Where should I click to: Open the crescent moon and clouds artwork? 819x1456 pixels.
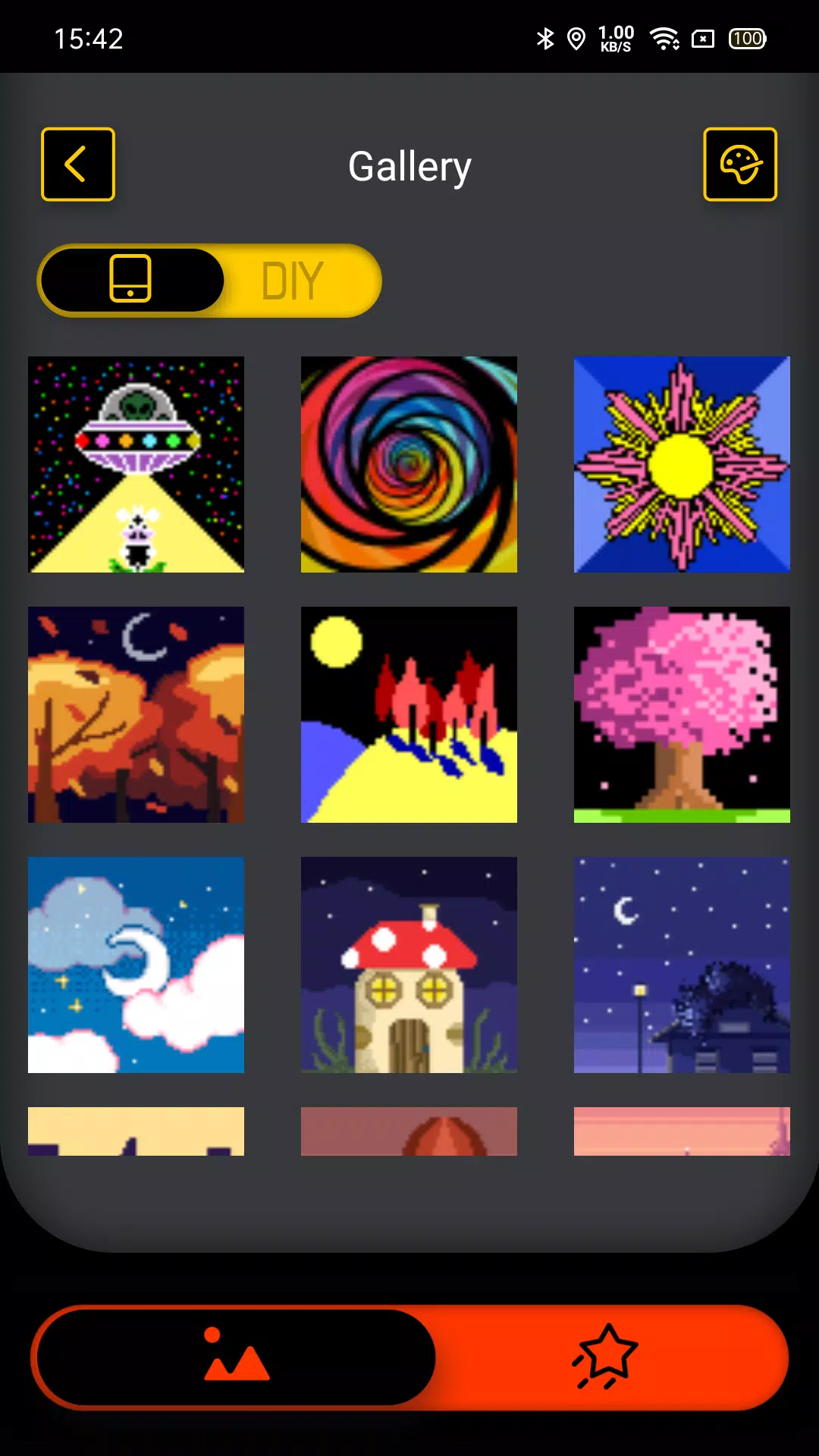(136, 965)
